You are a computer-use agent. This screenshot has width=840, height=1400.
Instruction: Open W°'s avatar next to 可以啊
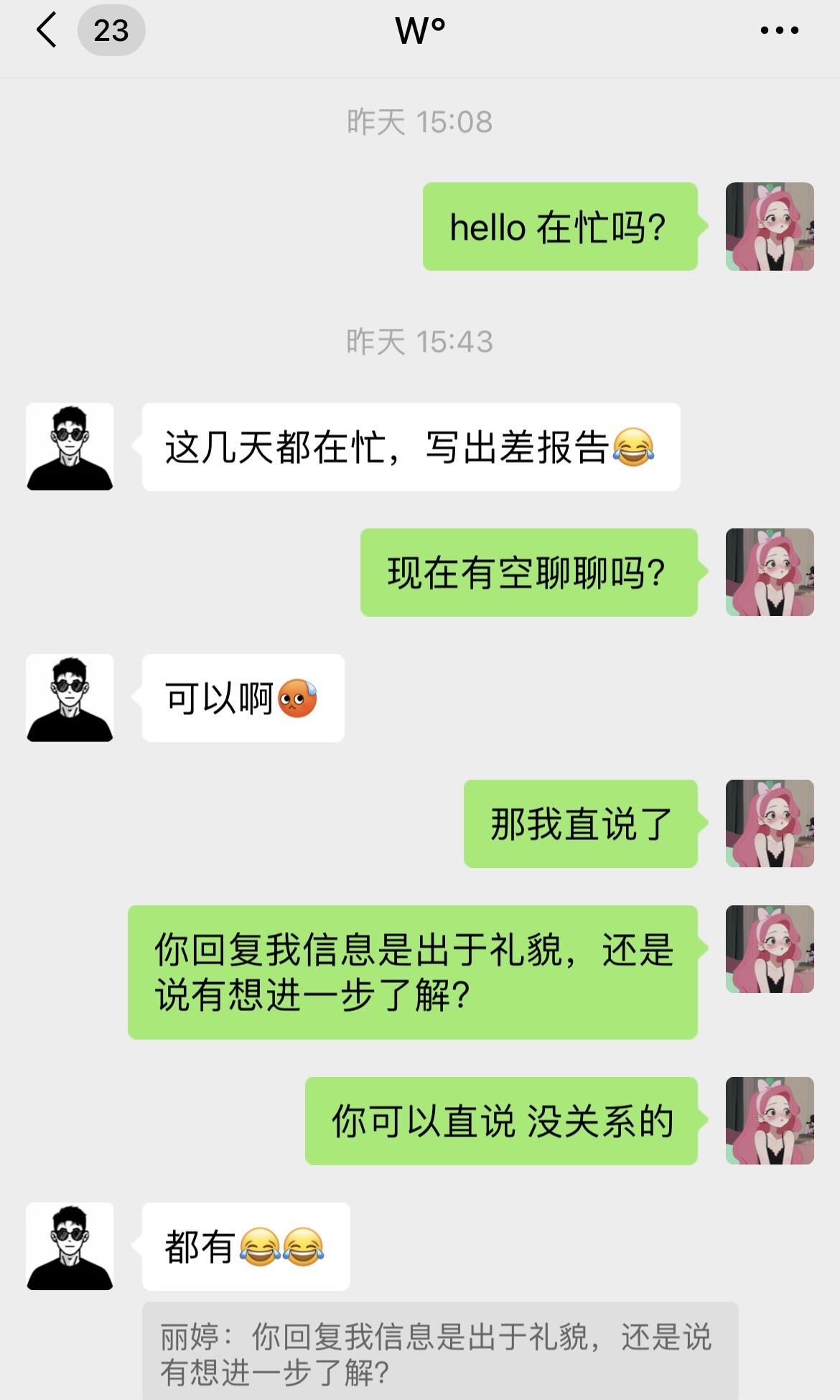[70, 698]
